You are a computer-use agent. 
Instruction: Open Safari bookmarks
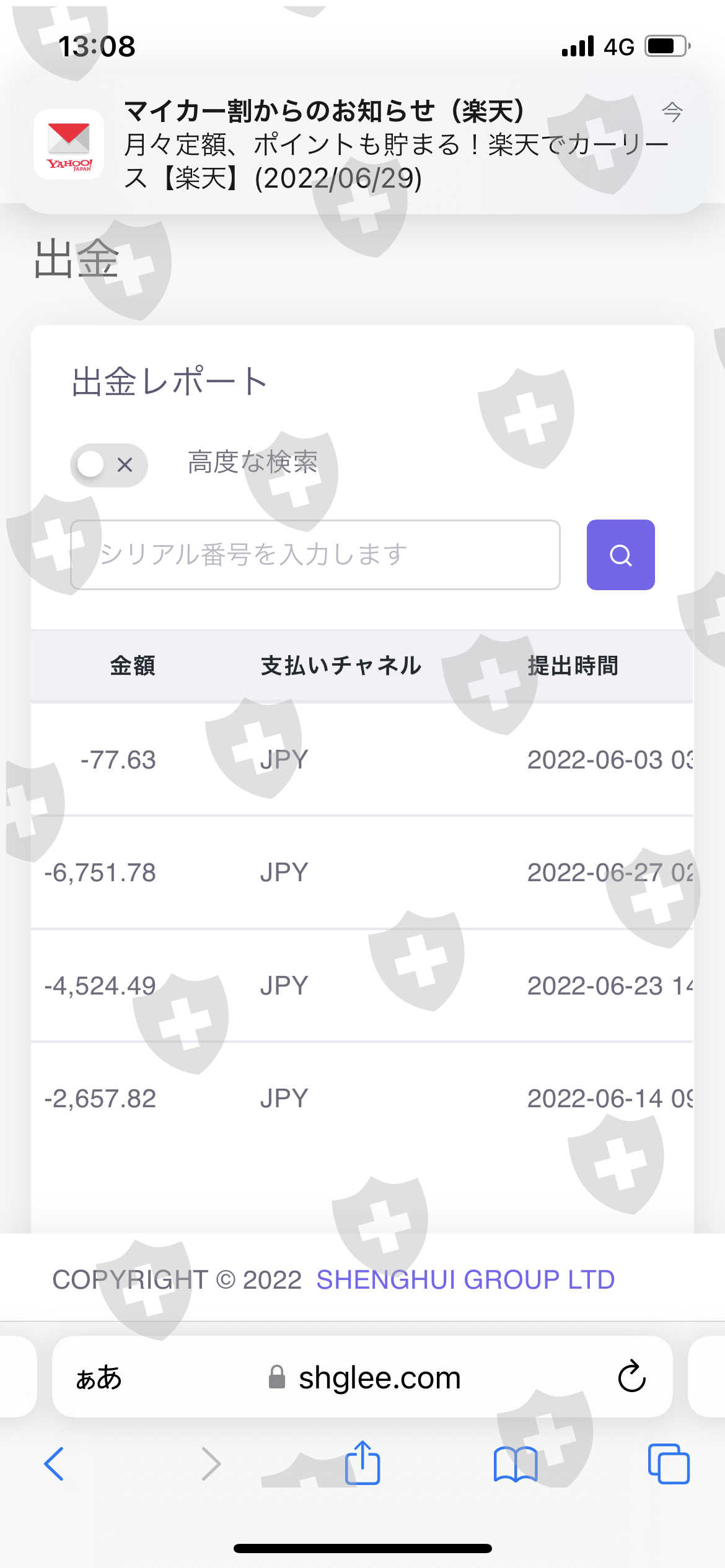tap(516, 1464)
